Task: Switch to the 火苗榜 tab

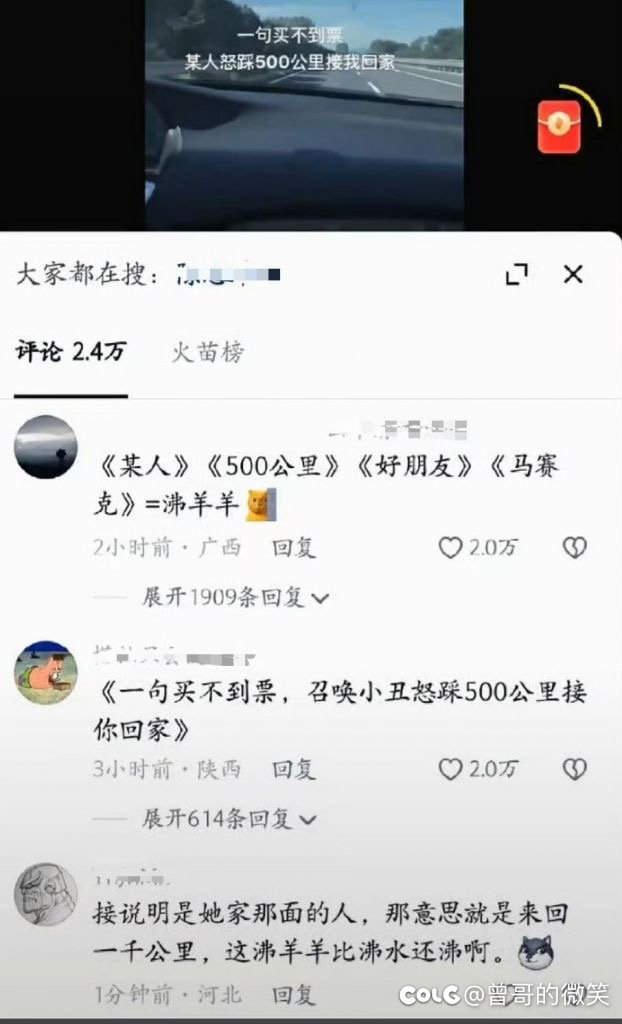Action: click(207, 352)
